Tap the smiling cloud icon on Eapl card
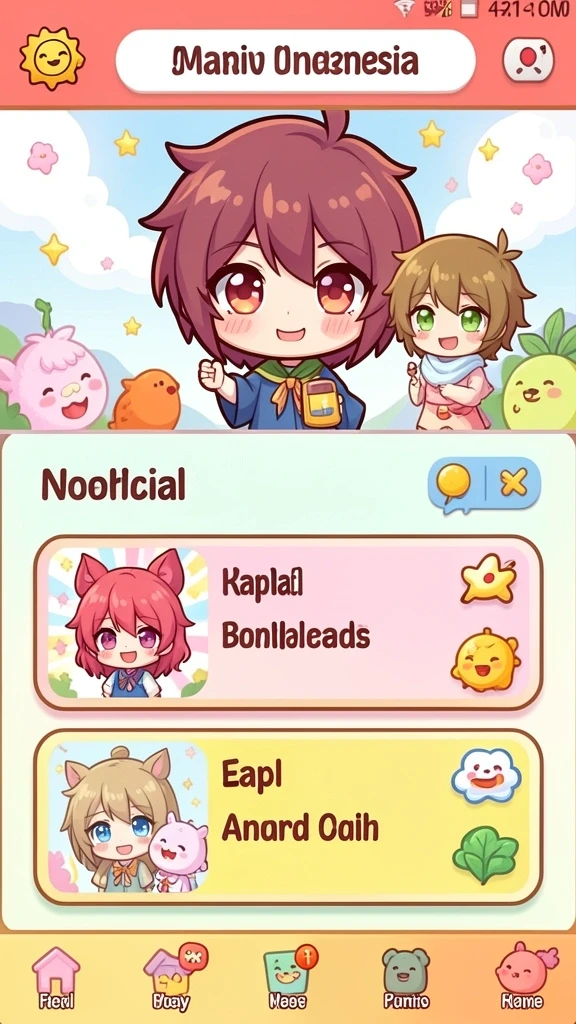 point(487,775)
